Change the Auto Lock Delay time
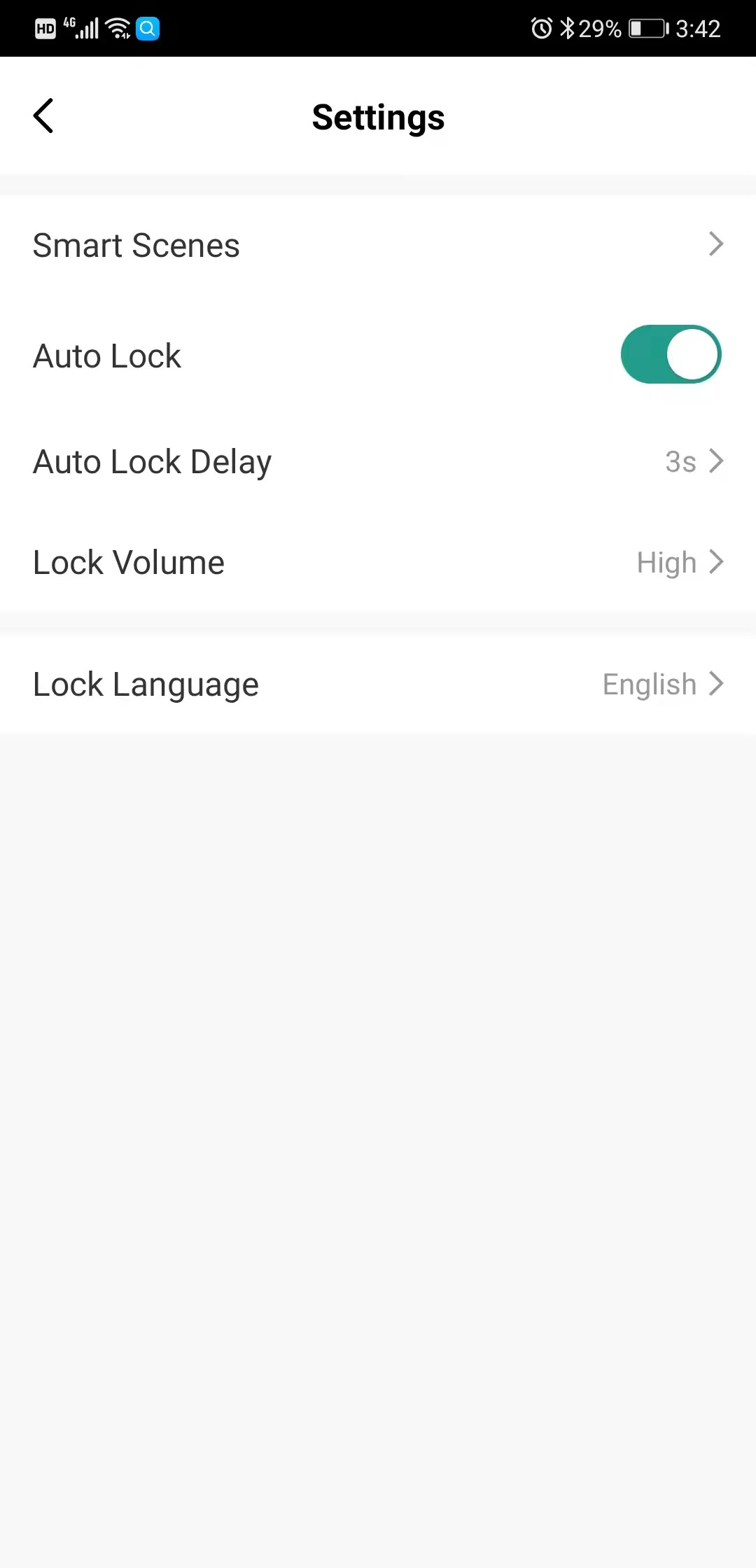Image resolution: width=756 pixels, height=1568 pixels. pyautogui.click(x=378, y=462)
